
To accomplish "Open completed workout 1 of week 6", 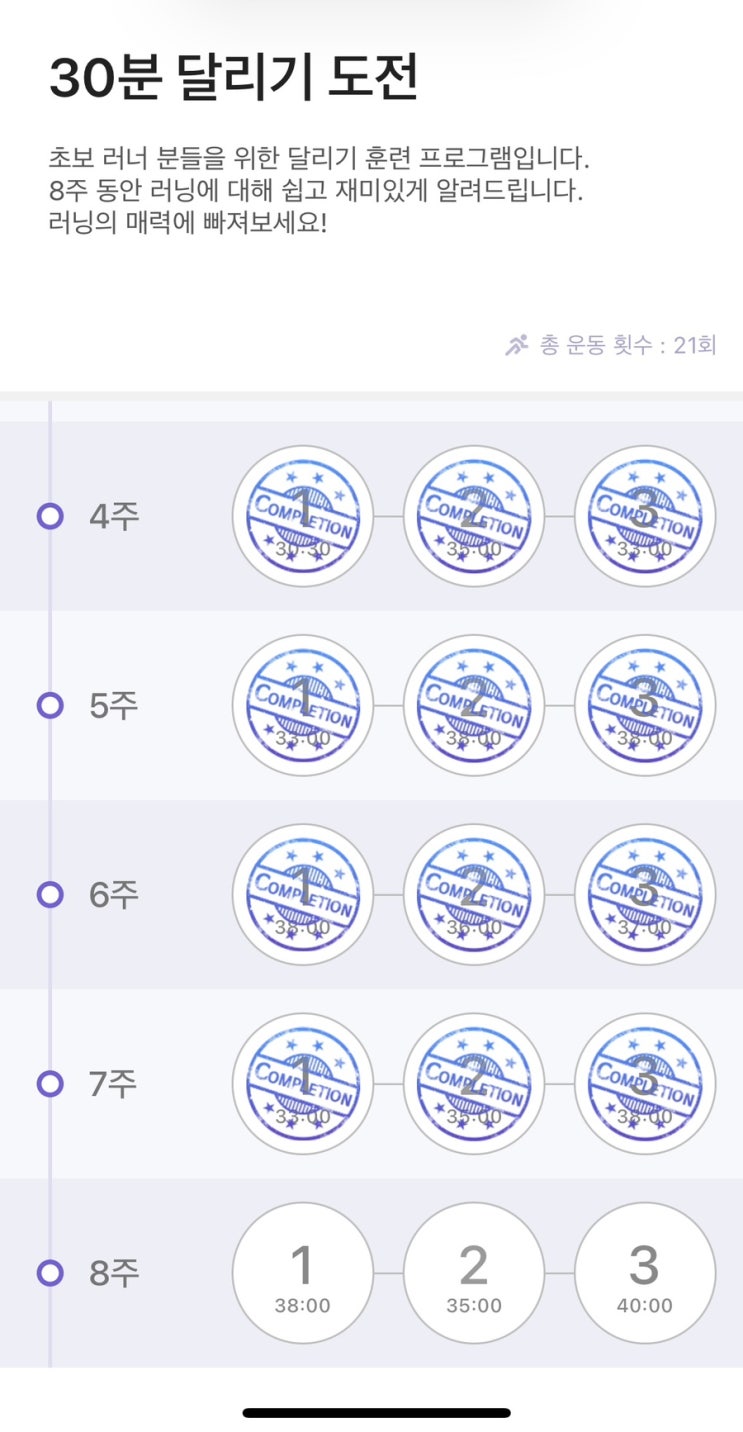I will pos(303,894).
